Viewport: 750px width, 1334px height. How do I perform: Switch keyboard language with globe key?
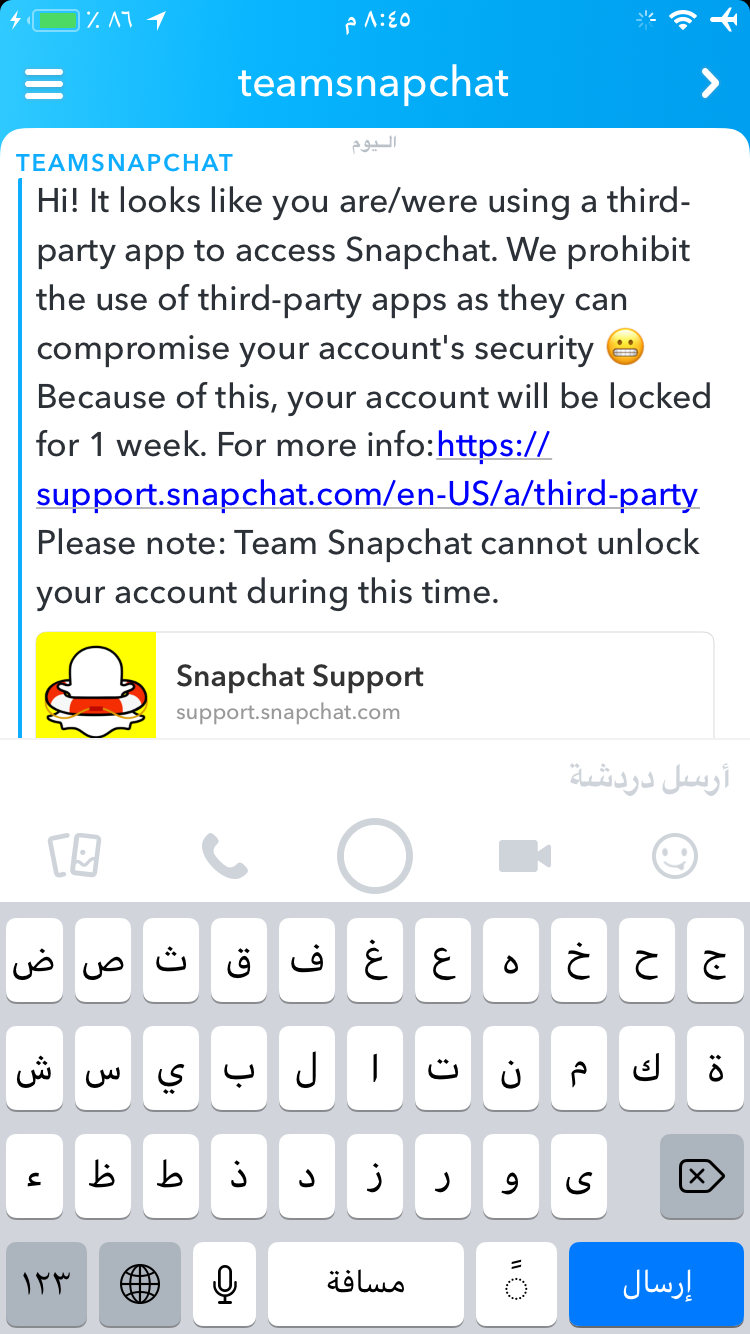139,1284
